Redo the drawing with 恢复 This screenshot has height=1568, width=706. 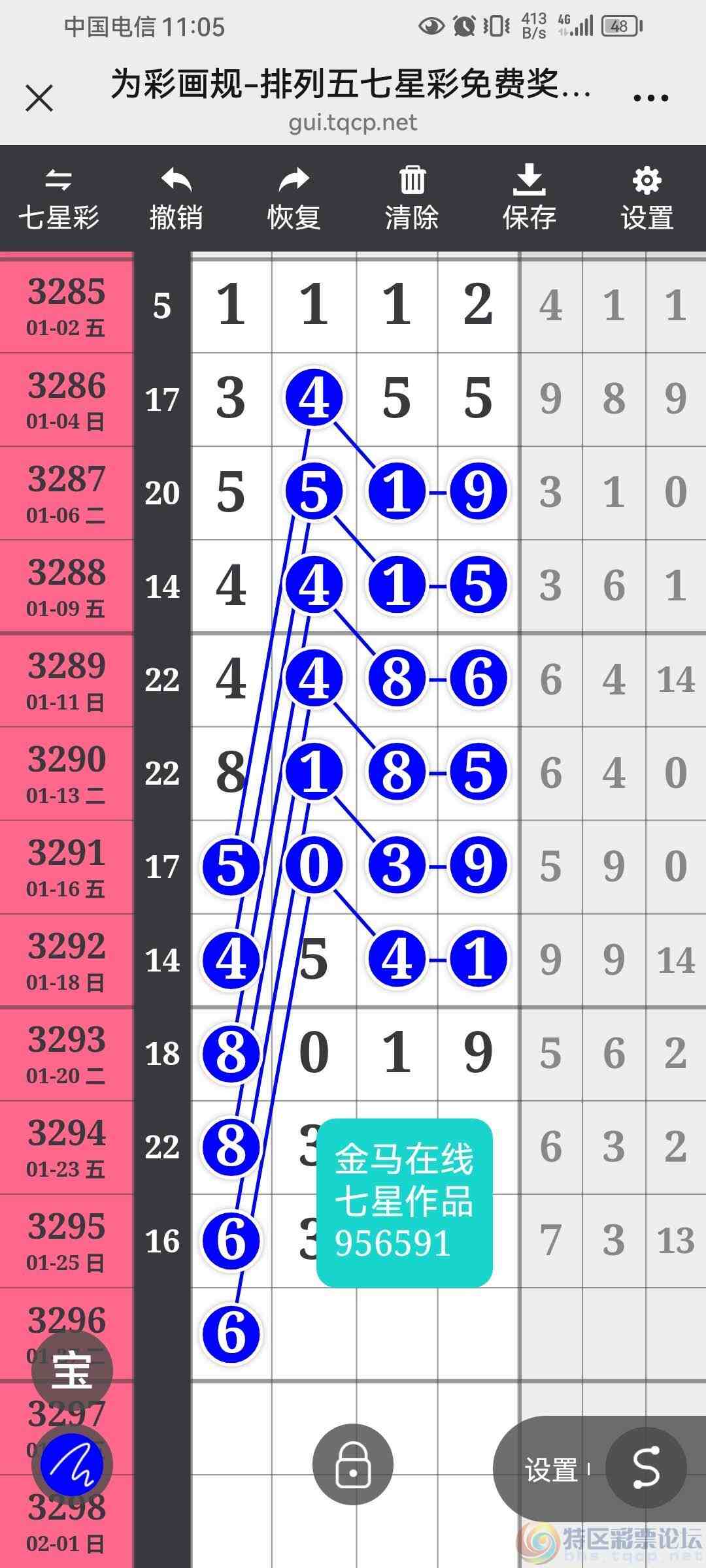[294, 199]
